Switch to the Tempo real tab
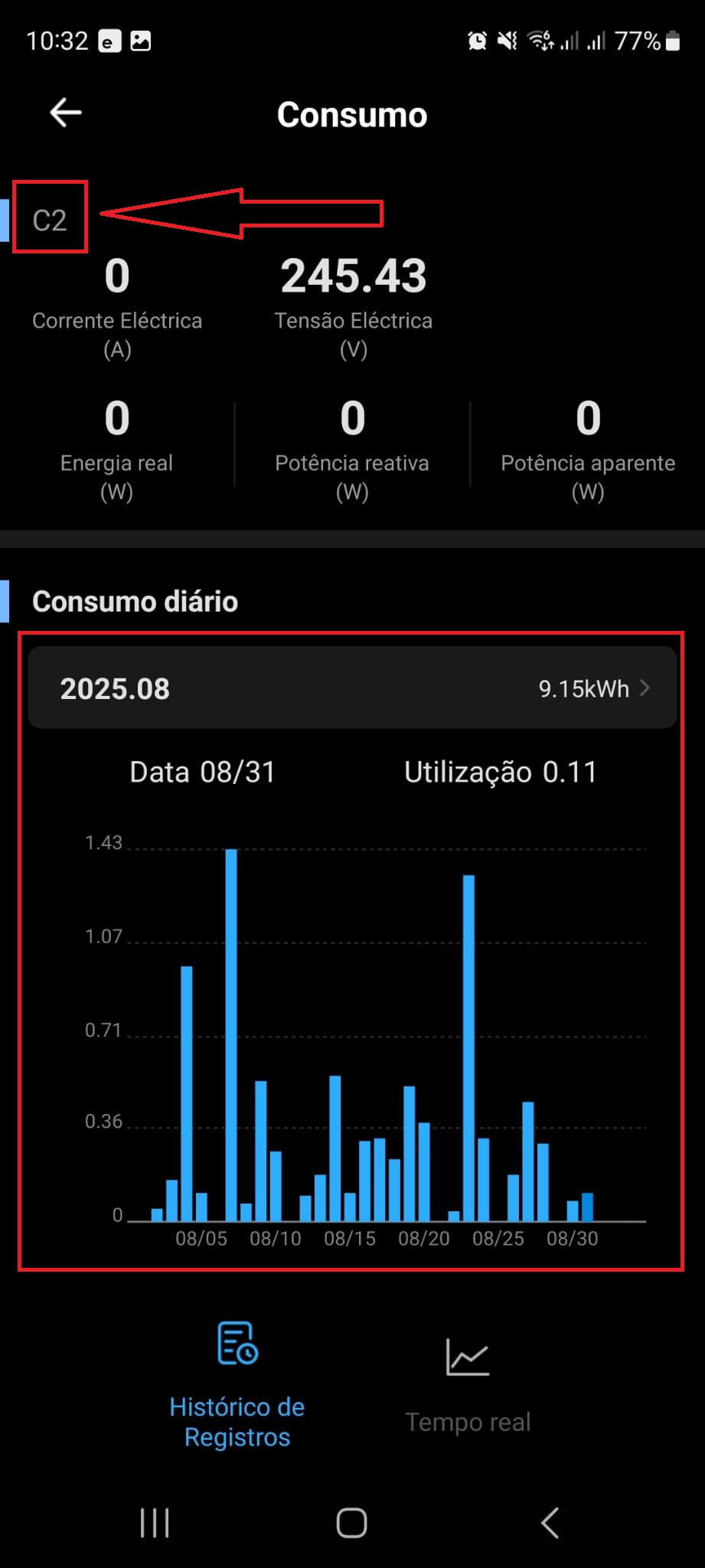The image size is (705, 1568). 468,1384
